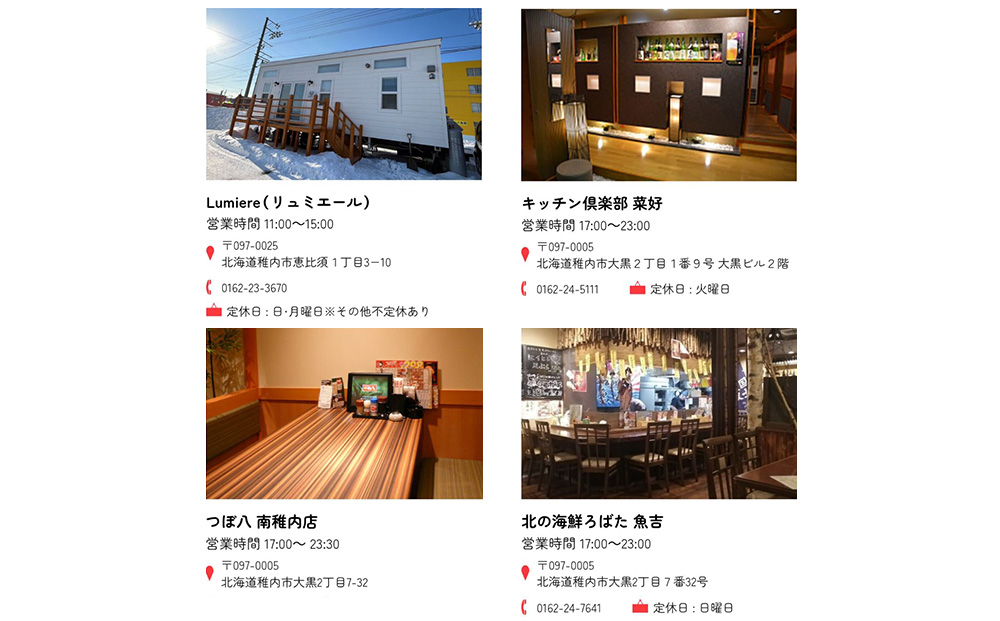
Task: Call キッチン倶楽部 菜好 at 0162-24-5111
Action: [567, 289]
